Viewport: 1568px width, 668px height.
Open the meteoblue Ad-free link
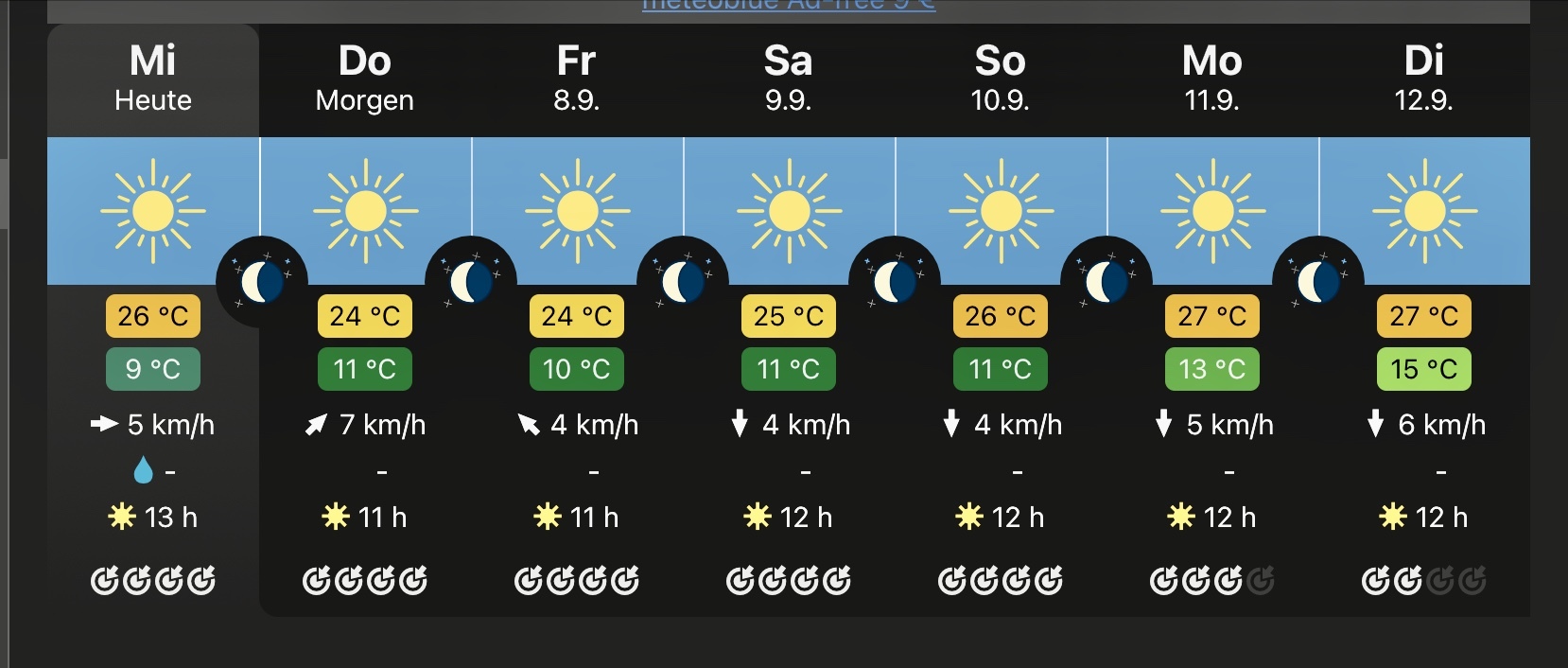point(789,5)
